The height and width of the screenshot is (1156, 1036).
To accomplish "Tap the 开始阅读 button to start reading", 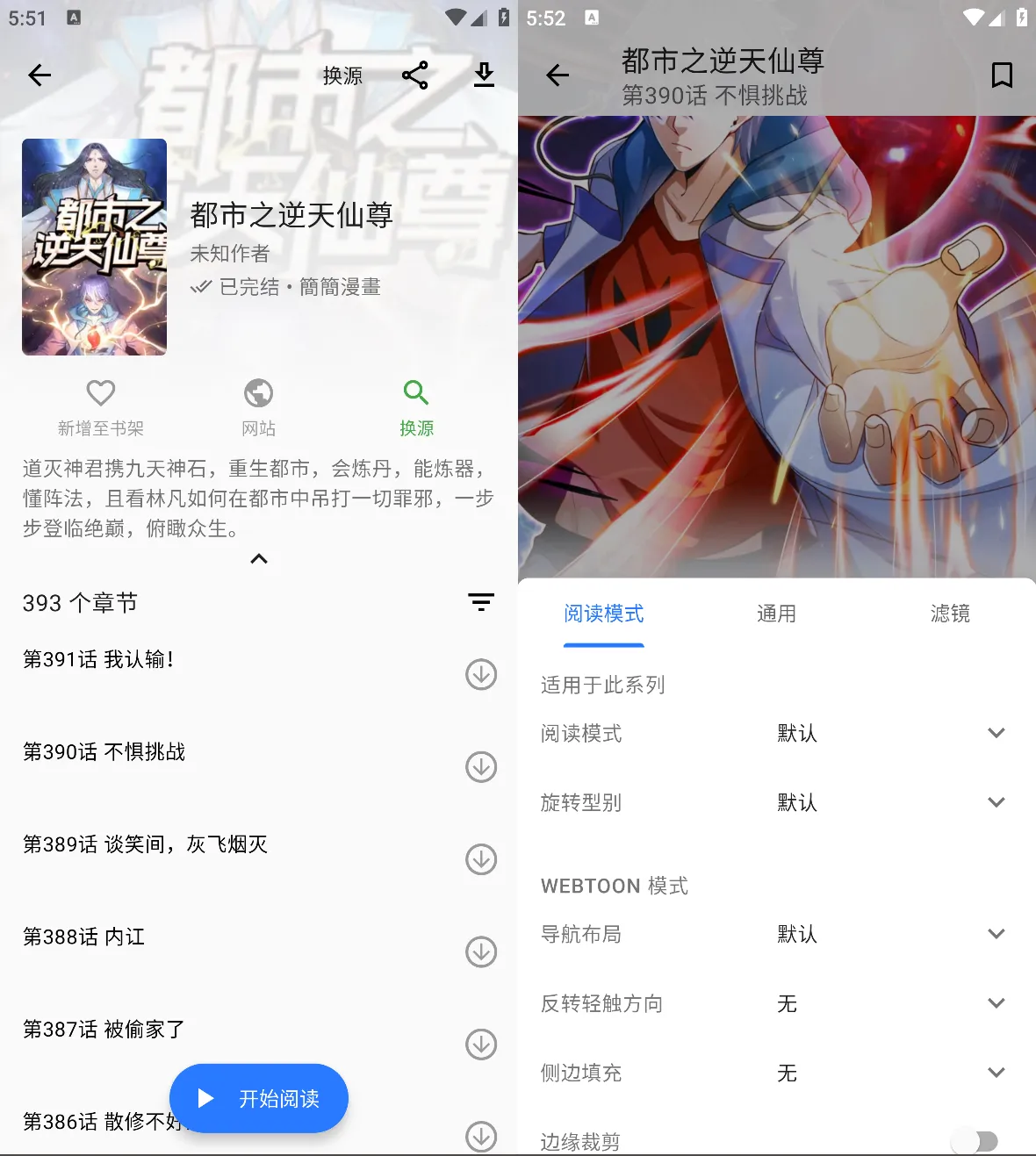I will [x=258, y=1098].
